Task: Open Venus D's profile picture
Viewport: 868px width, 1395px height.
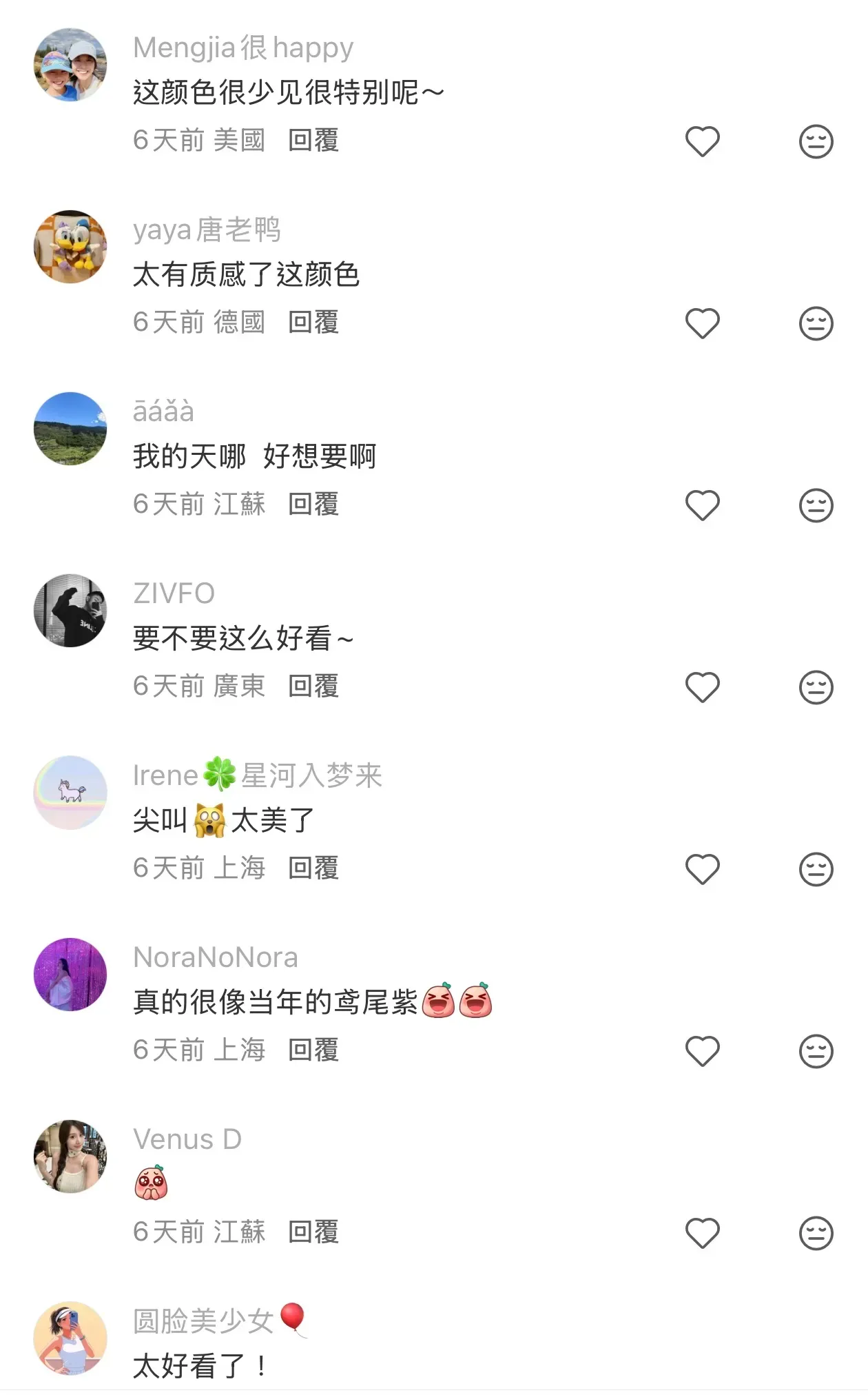Action: (70, 1156)
